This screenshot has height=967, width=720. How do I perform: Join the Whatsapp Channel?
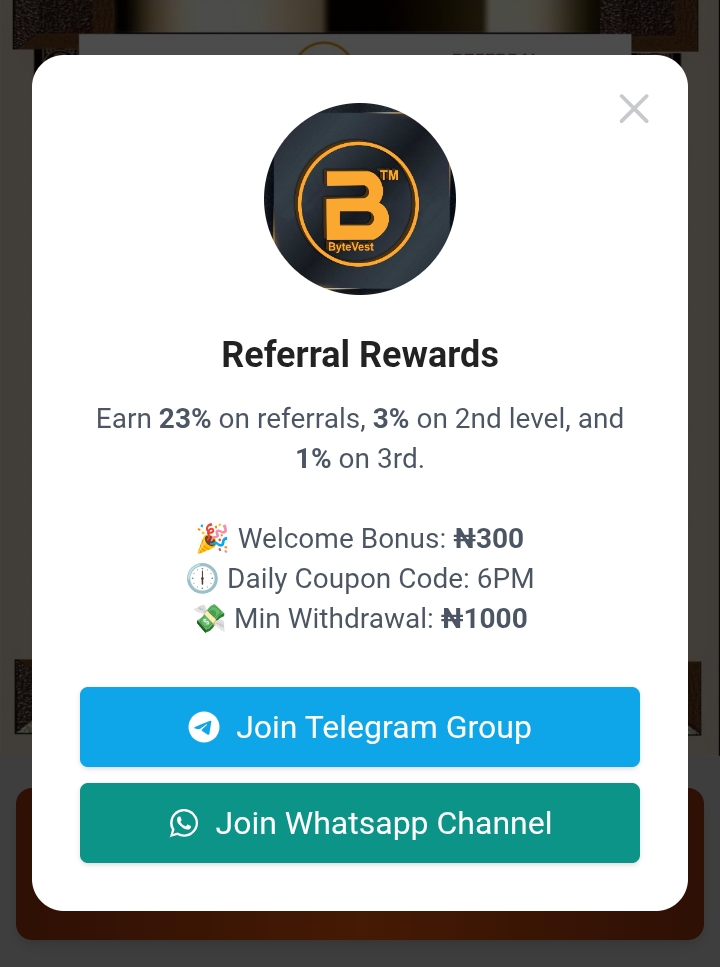pyautogui.click(x=360, y=823)
